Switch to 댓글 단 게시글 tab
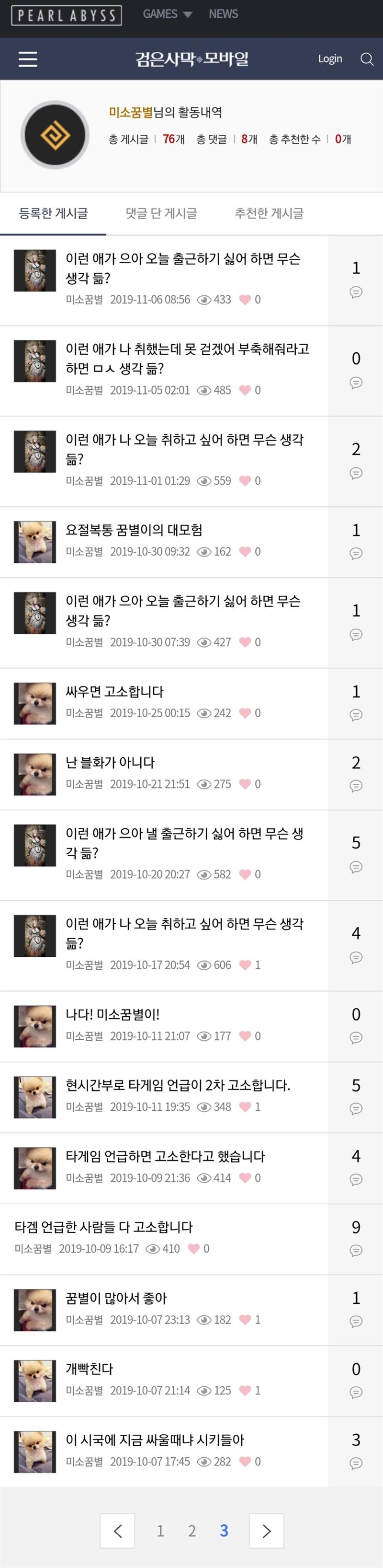The height and width of the screenshot is (1568, 383). (161, 214)
